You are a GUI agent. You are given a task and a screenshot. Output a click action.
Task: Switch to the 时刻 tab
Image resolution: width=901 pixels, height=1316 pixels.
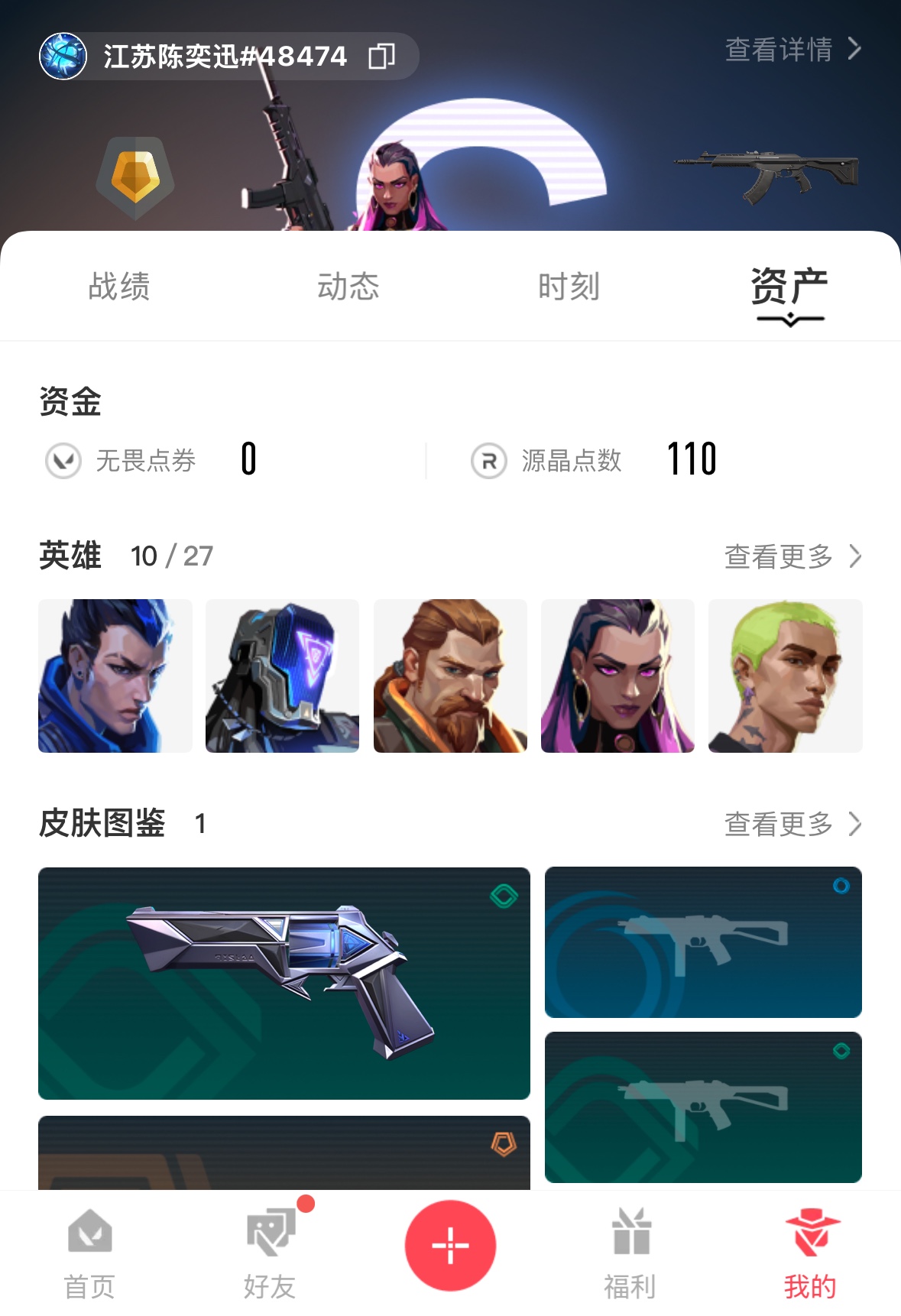click(x=569, y=287)
